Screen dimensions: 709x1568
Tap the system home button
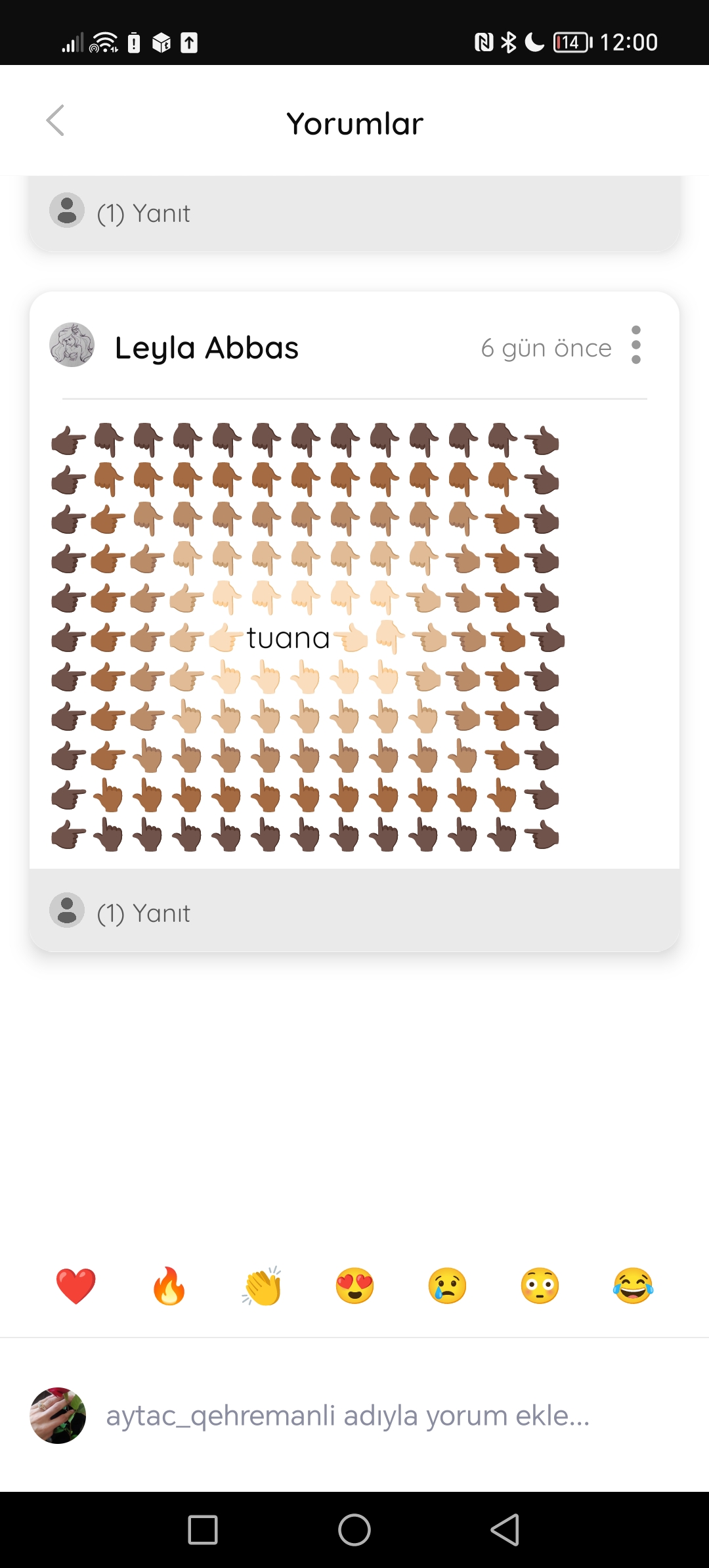354,1530
